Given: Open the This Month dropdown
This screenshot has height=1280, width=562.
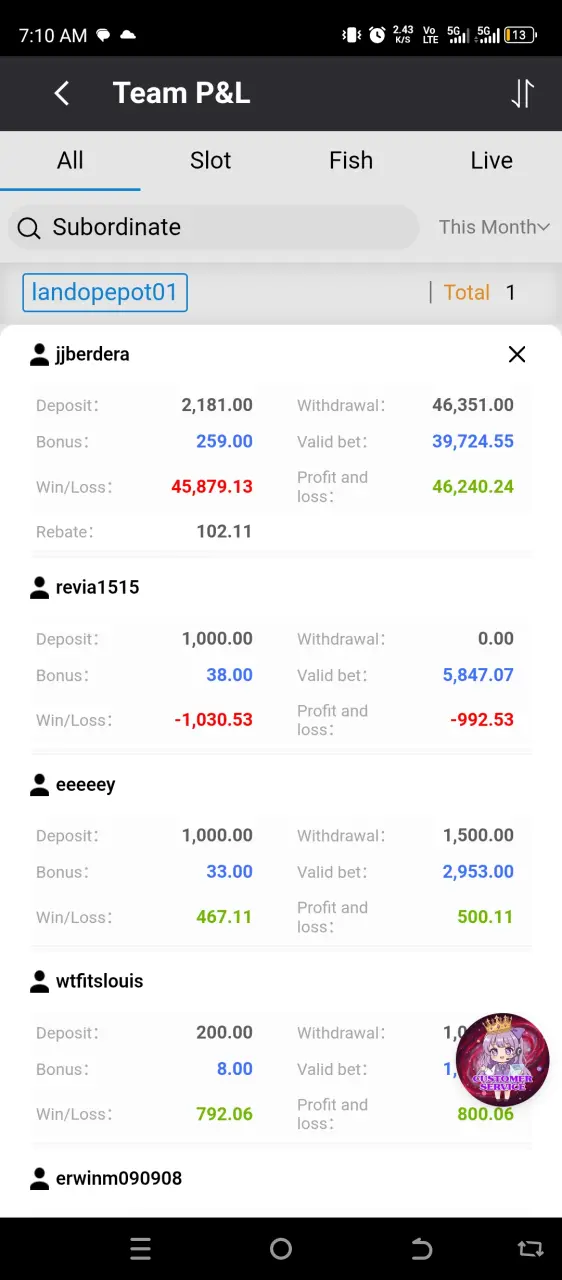Looking at the screenshot, I should click(x=494, y=227).
